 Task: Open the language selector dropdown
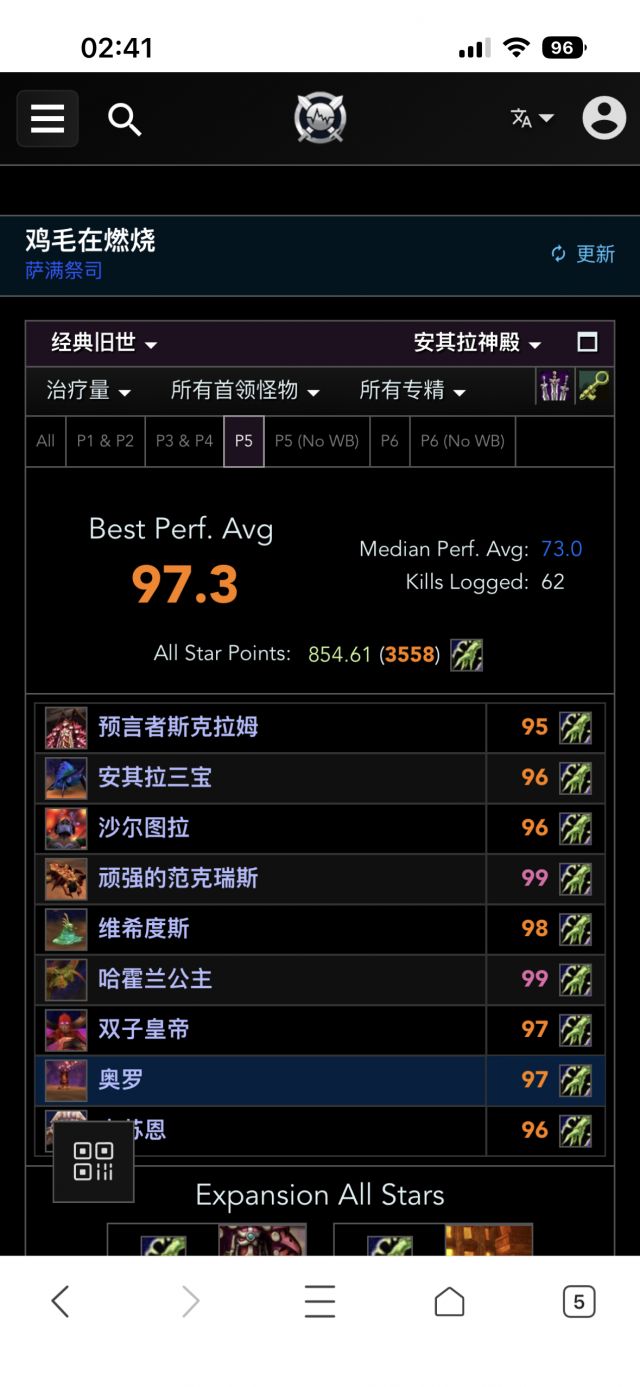532,119
